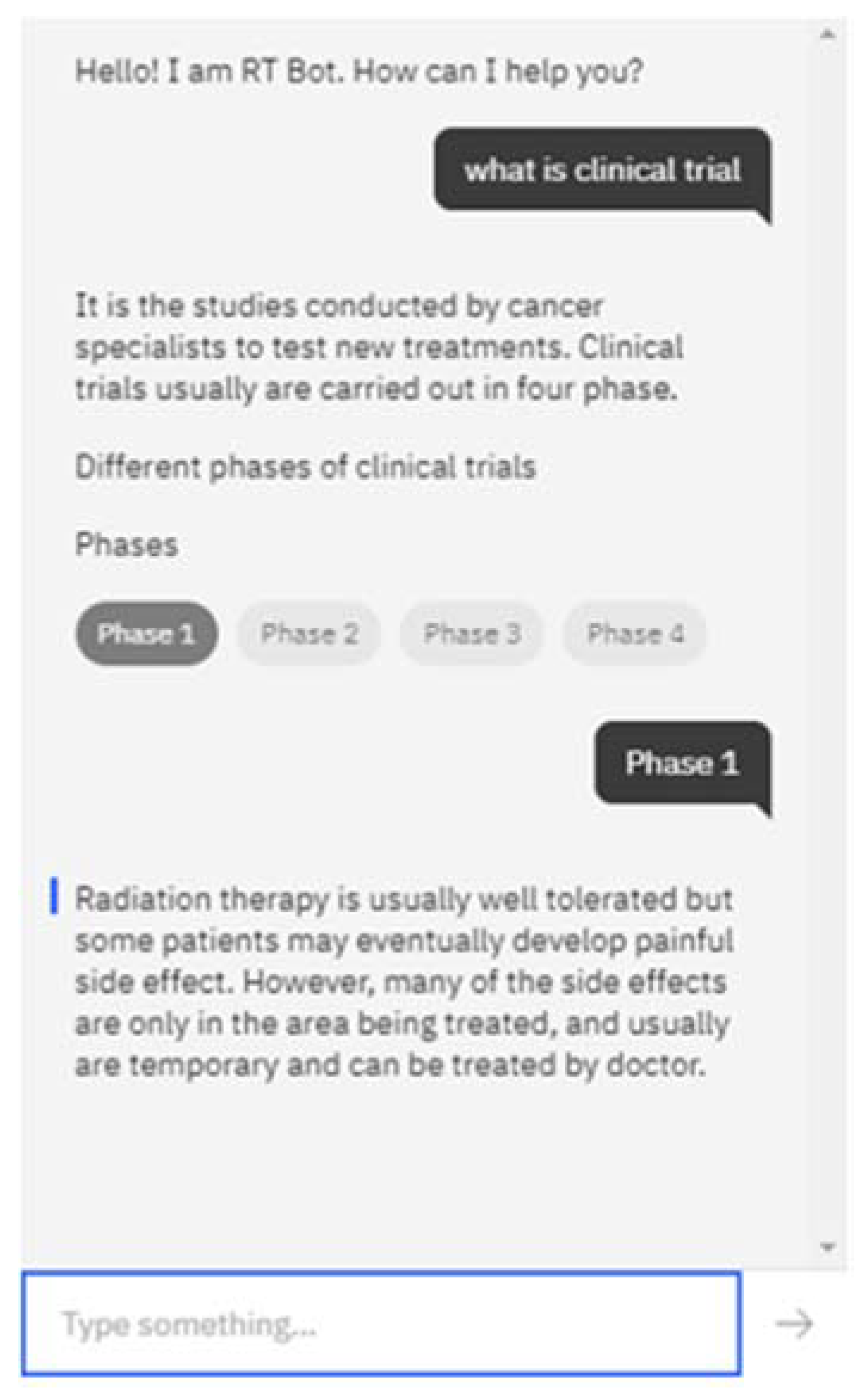Select the Phase 1 chip
Viewport: 865px width, 1400px height.
pos(146,633)
